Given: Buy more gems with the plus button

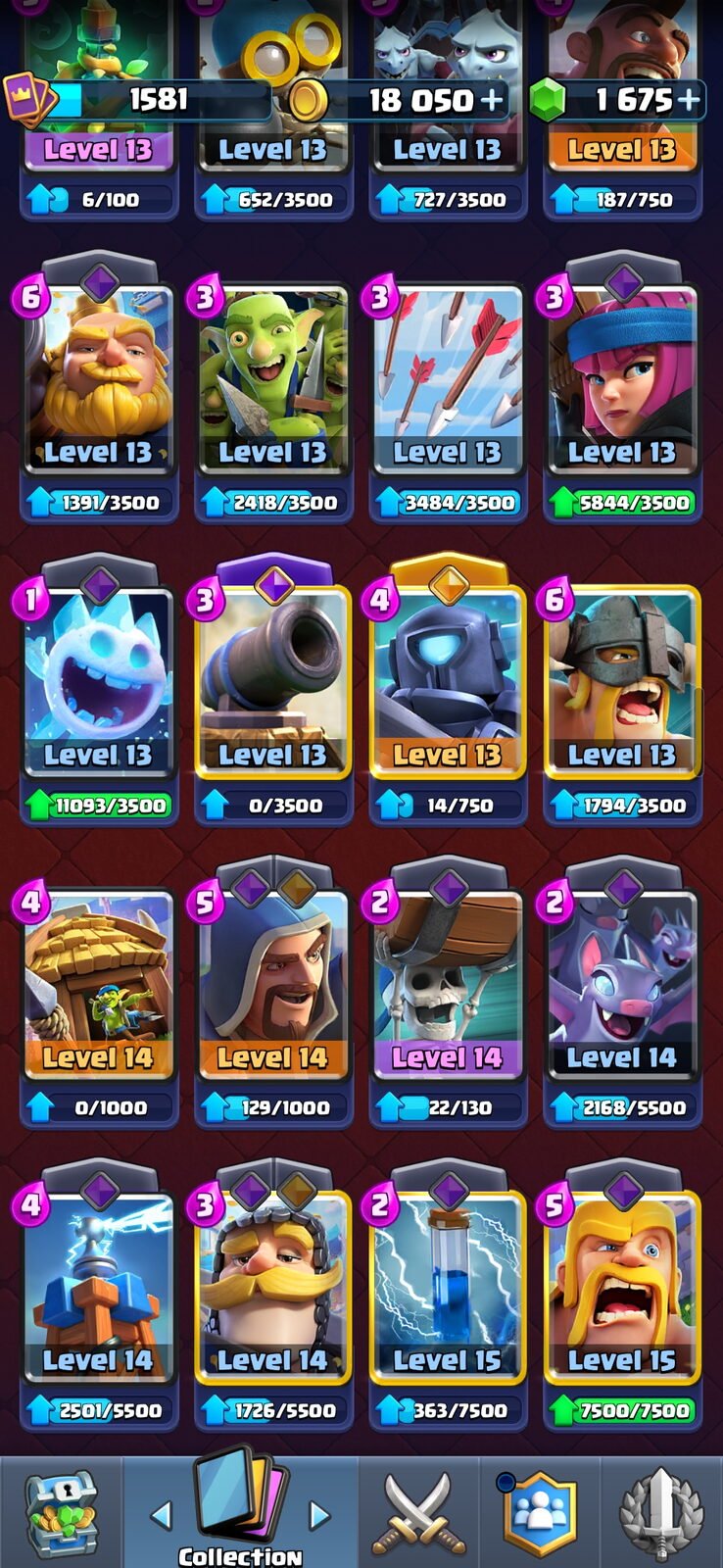Looking at the screenshot, I should tap(689, 99).
